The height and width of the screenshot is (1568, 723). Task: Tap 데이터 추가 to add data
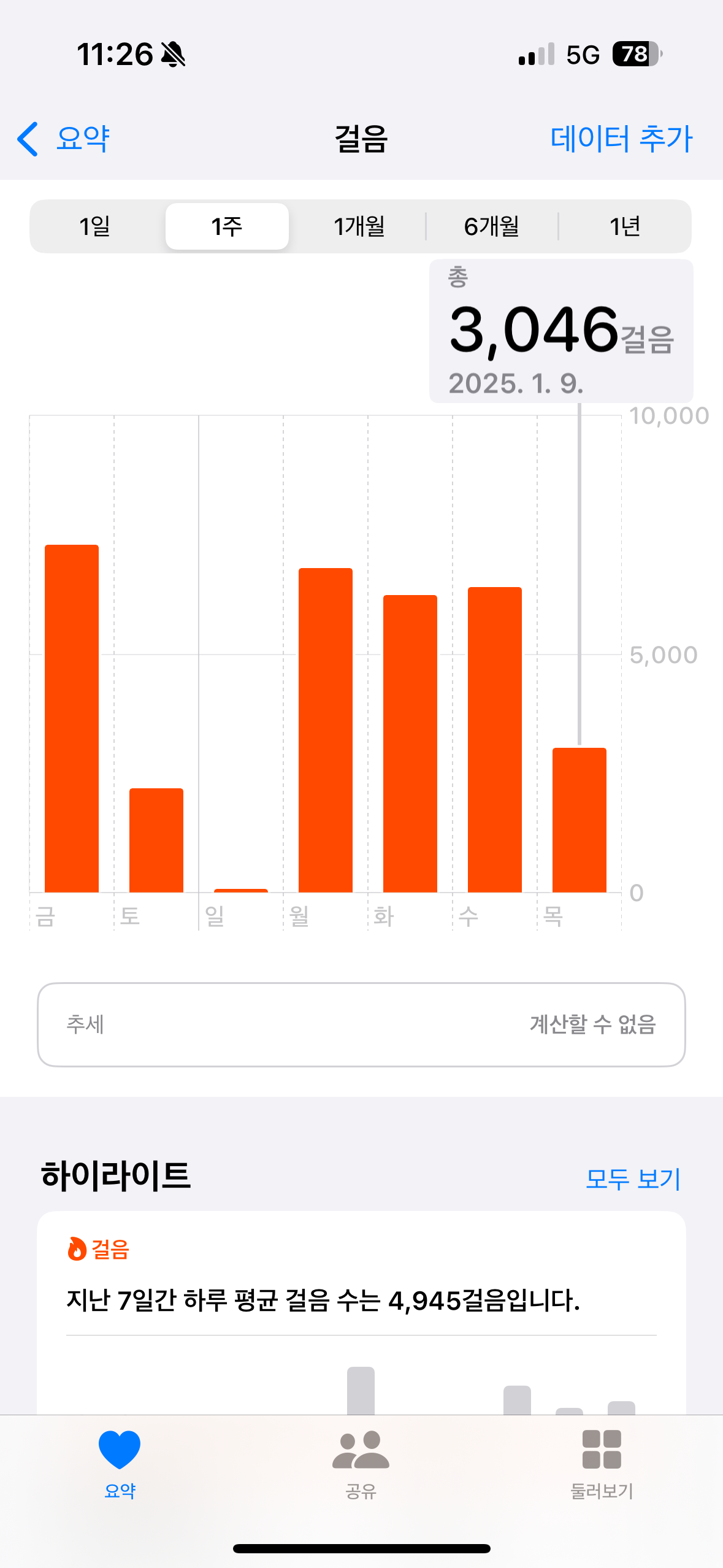point(621,139)
